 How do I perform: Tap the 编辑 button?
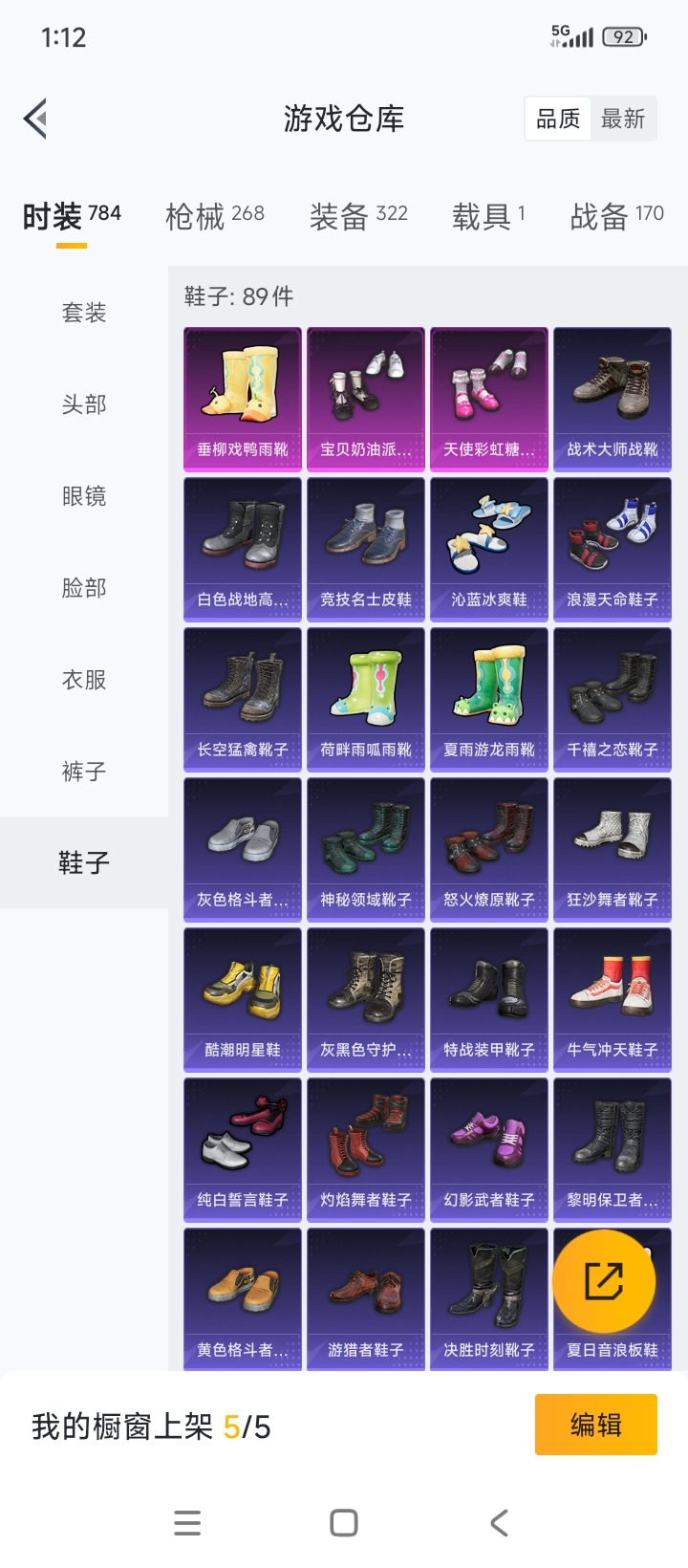[x=595, y=1424]
